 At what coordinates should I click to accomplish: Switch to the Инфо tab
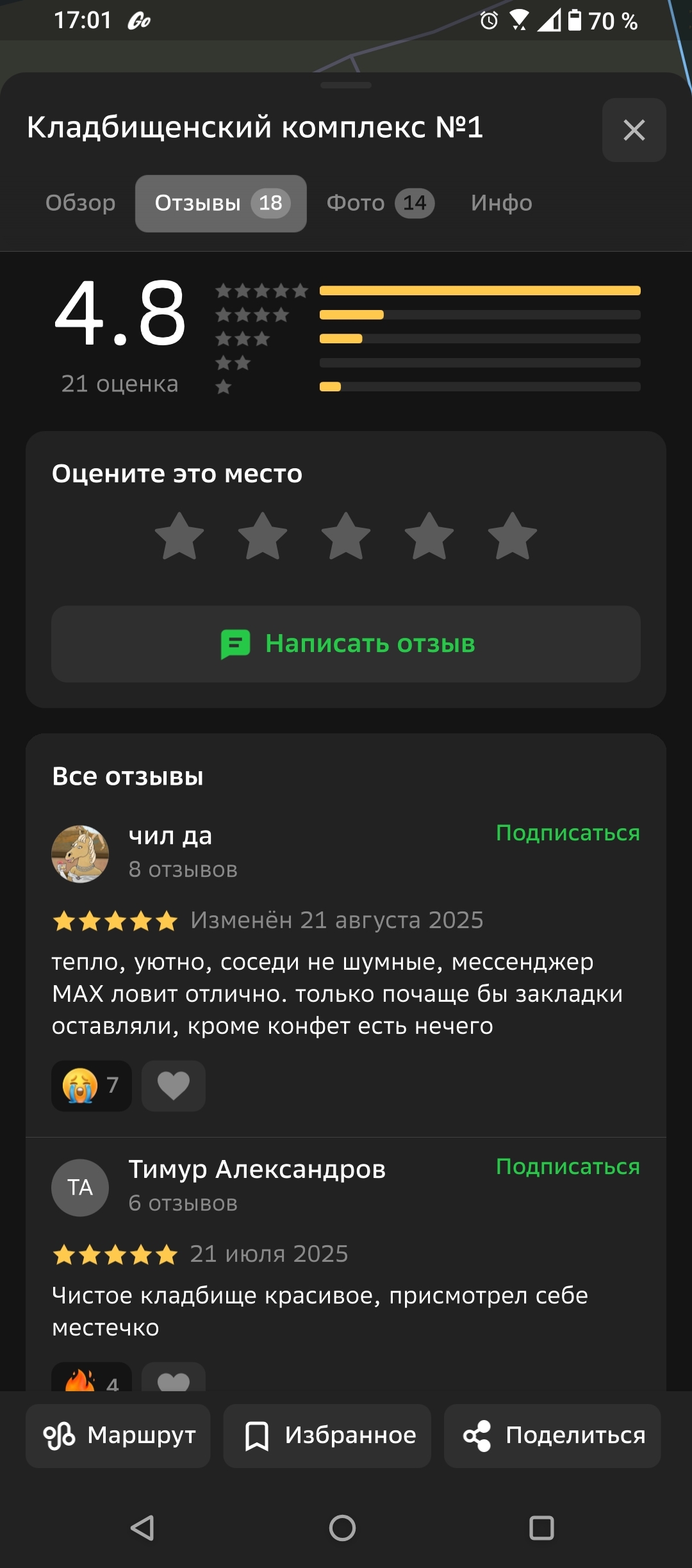click(501, 203)
